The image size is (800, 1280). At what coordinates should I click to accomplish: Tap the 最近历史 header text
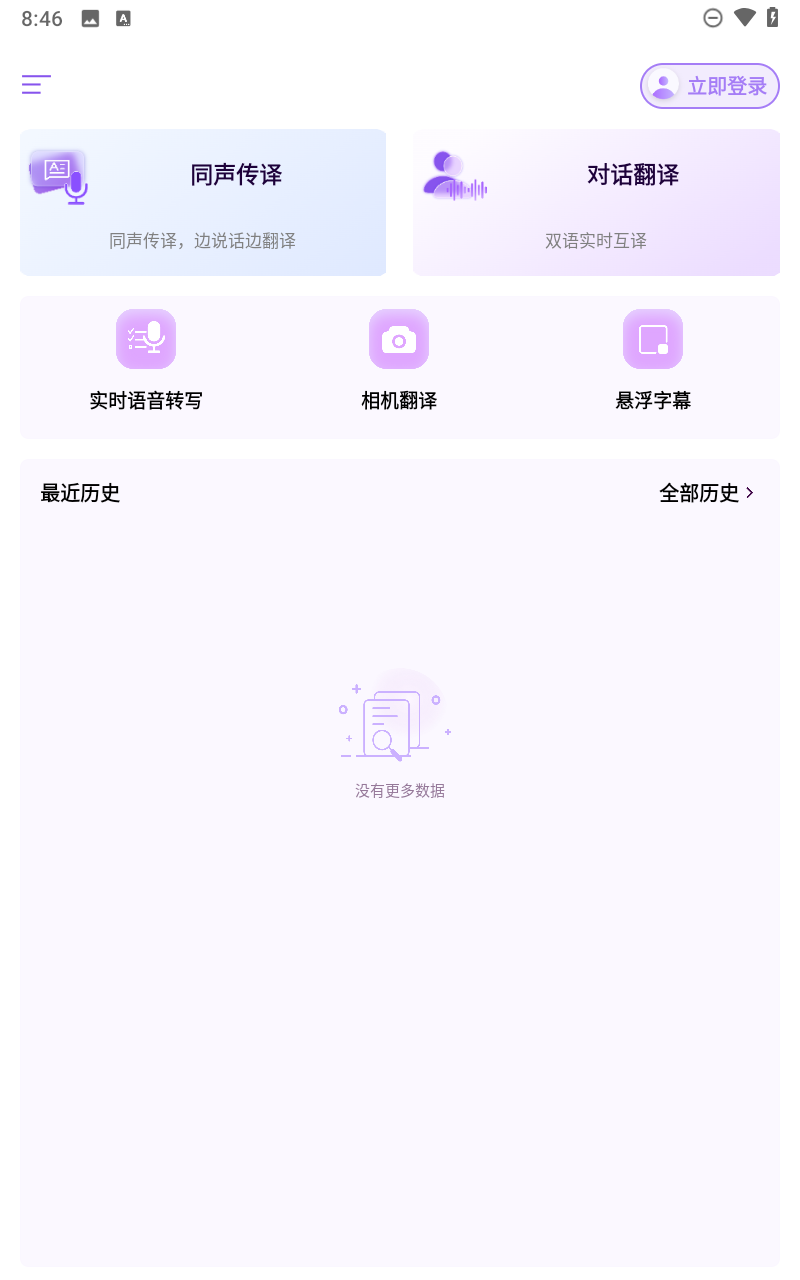click(x=80, y=492)
